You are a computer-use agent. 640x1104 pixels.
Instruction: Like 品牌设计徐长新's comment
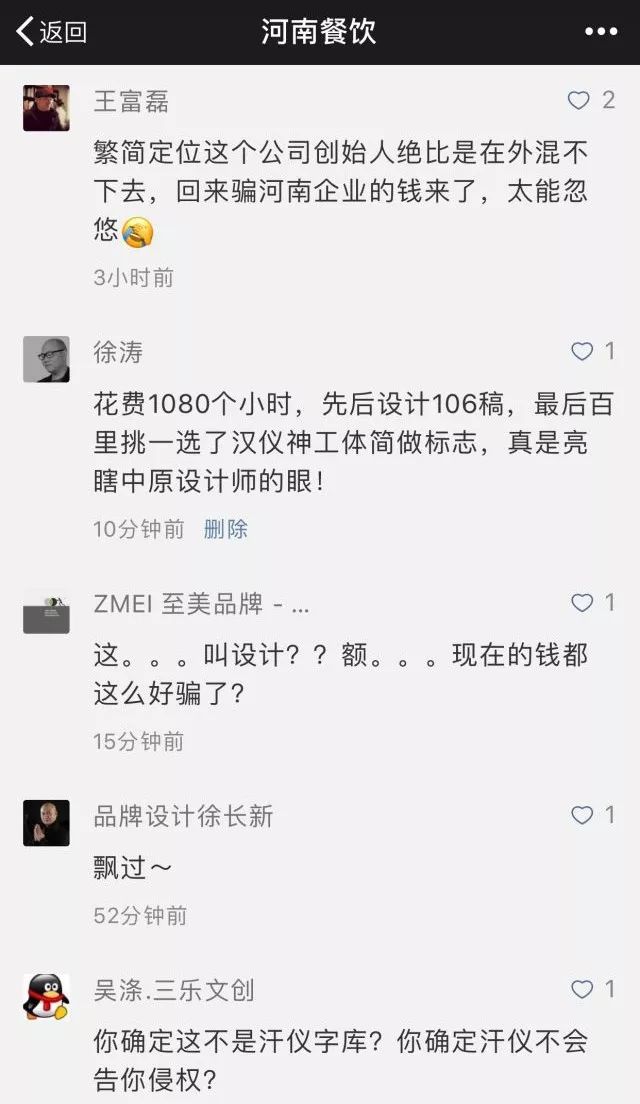tap(582, 815)
